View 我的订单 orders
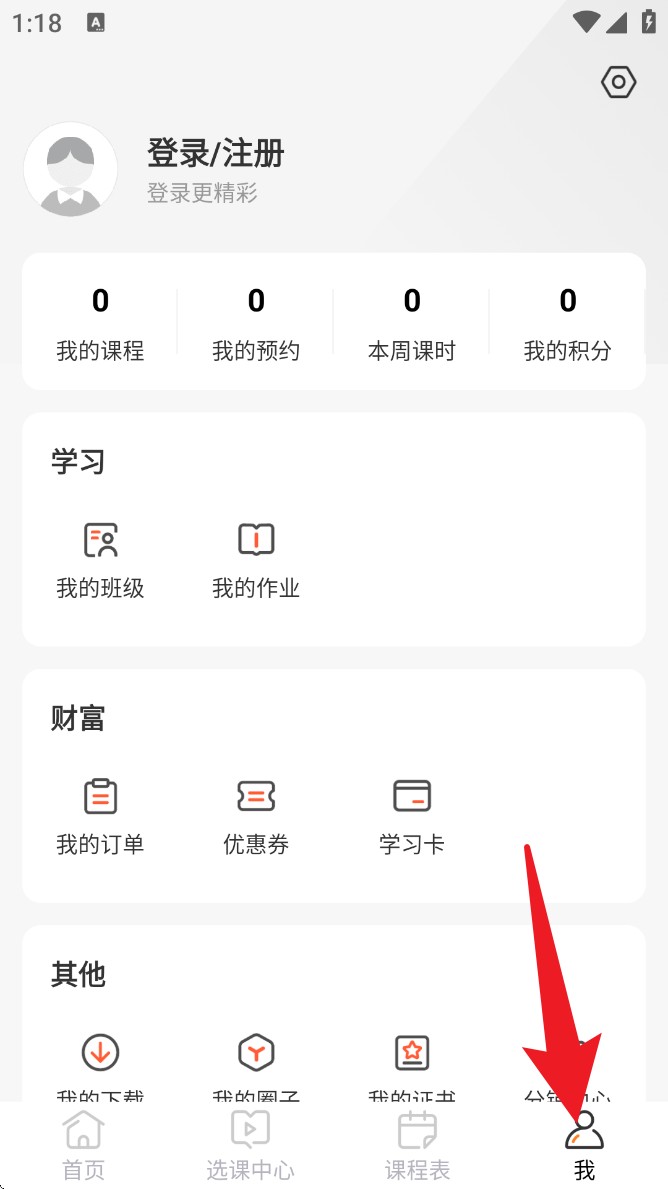This screenshot has height=1189, width=668. coord(100,816)
